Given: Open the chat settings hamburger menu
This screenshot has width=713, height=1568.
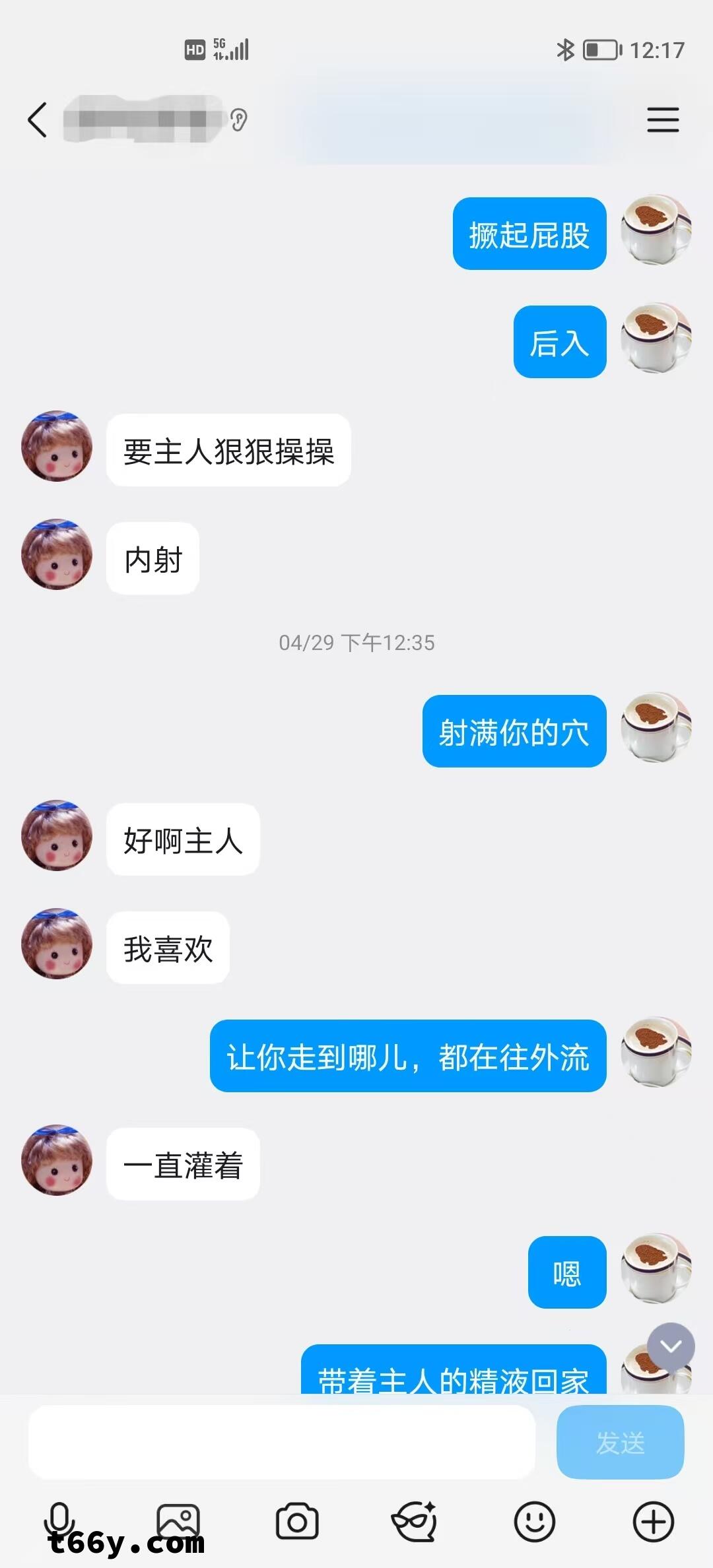Looking at the screenshot, I should pos(664,121).
